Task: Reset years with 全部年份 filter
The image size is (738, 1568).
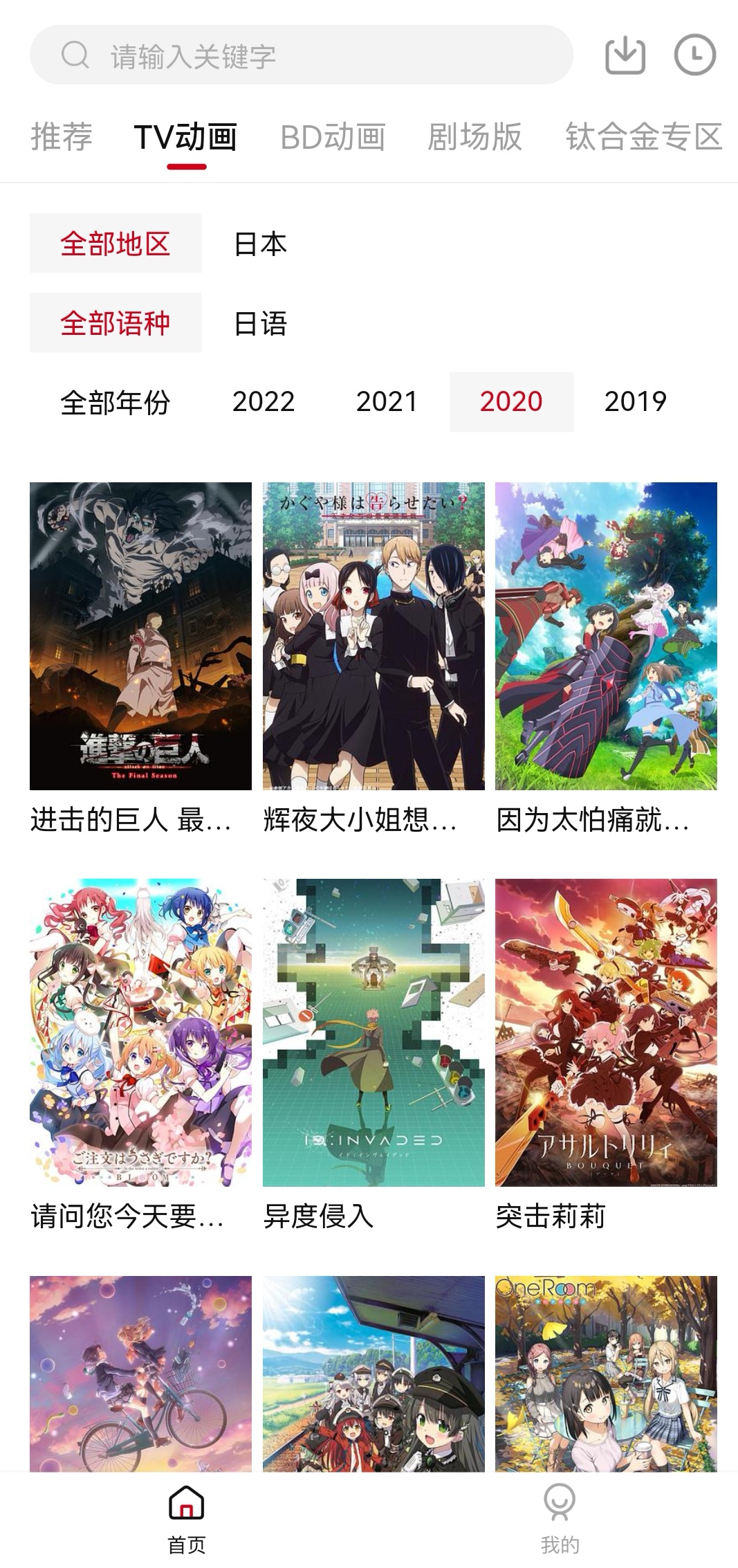Action: (x=115, y=401)
